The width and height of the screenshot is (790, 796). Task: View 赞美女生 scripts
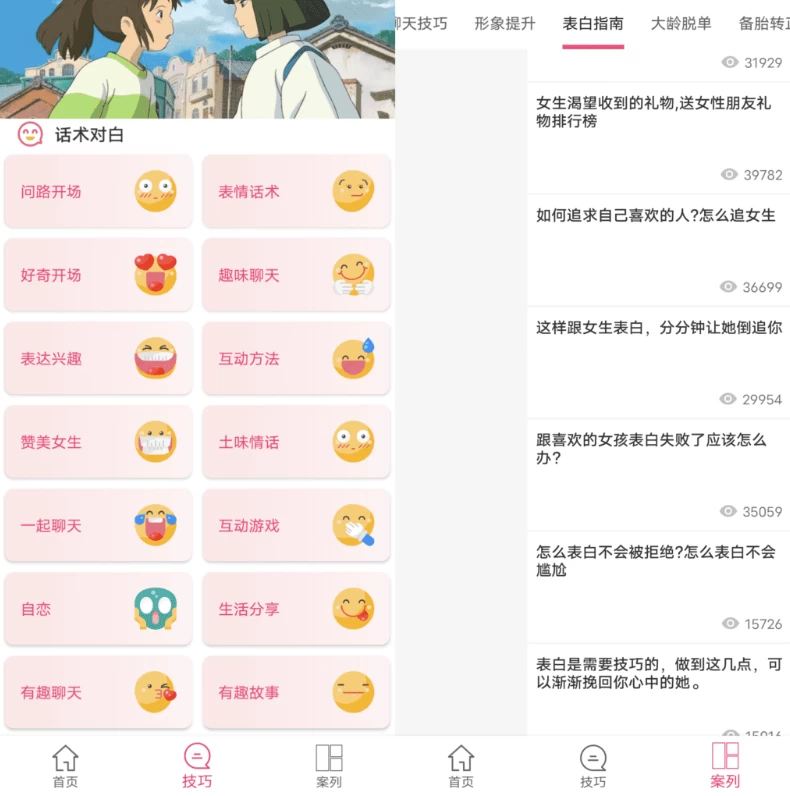(98, 442)
